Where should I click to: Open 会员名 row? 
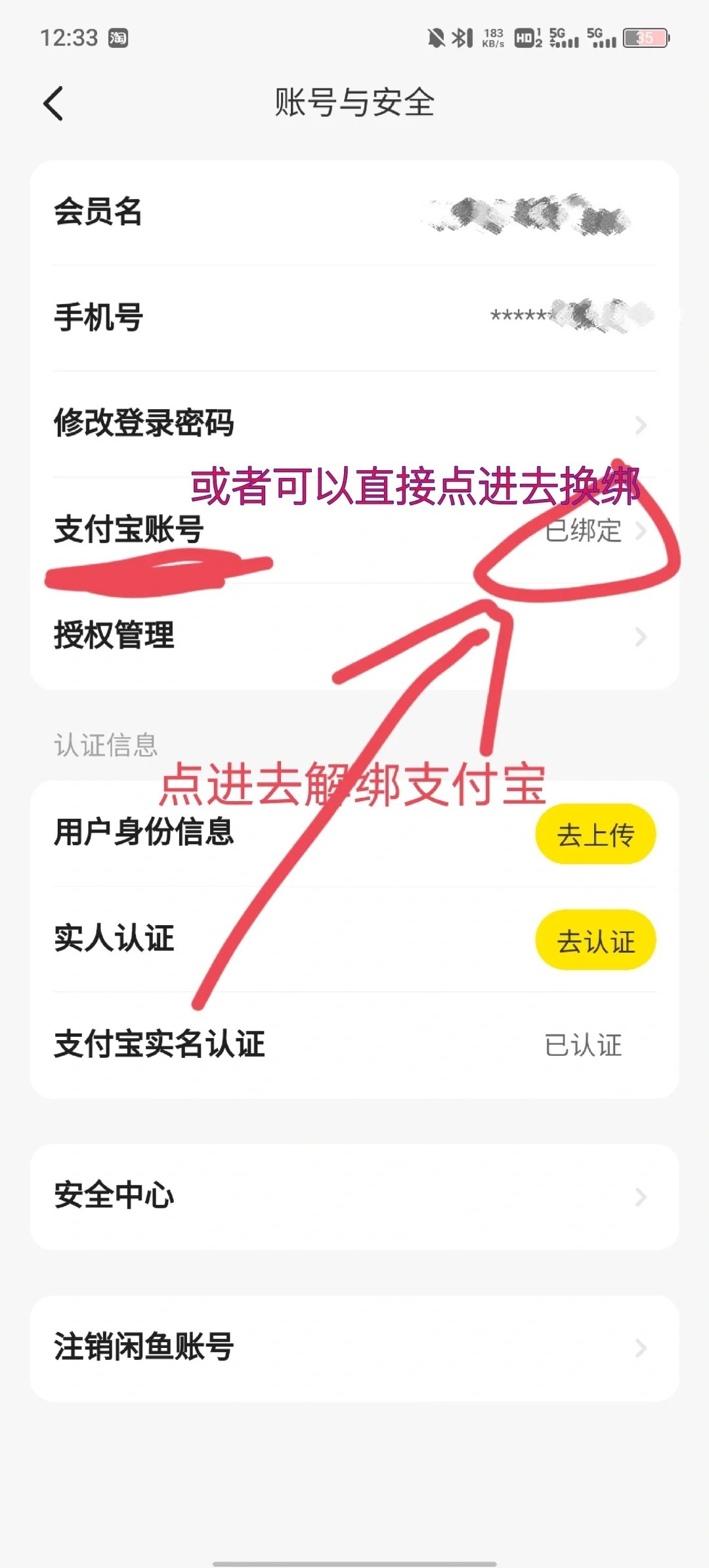tap(354, 212)
